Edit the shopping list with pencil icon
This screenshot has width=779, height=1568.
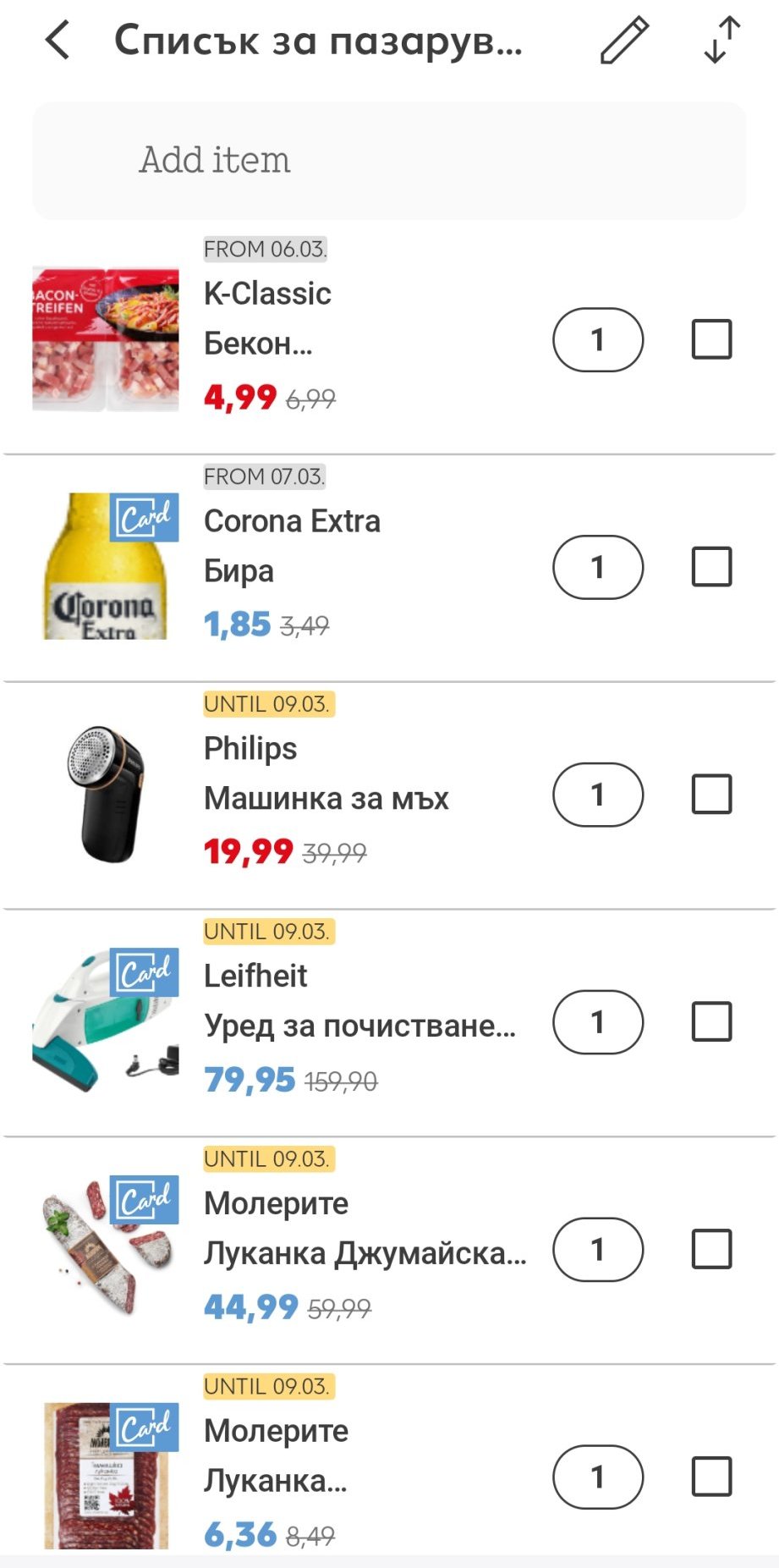624,41
